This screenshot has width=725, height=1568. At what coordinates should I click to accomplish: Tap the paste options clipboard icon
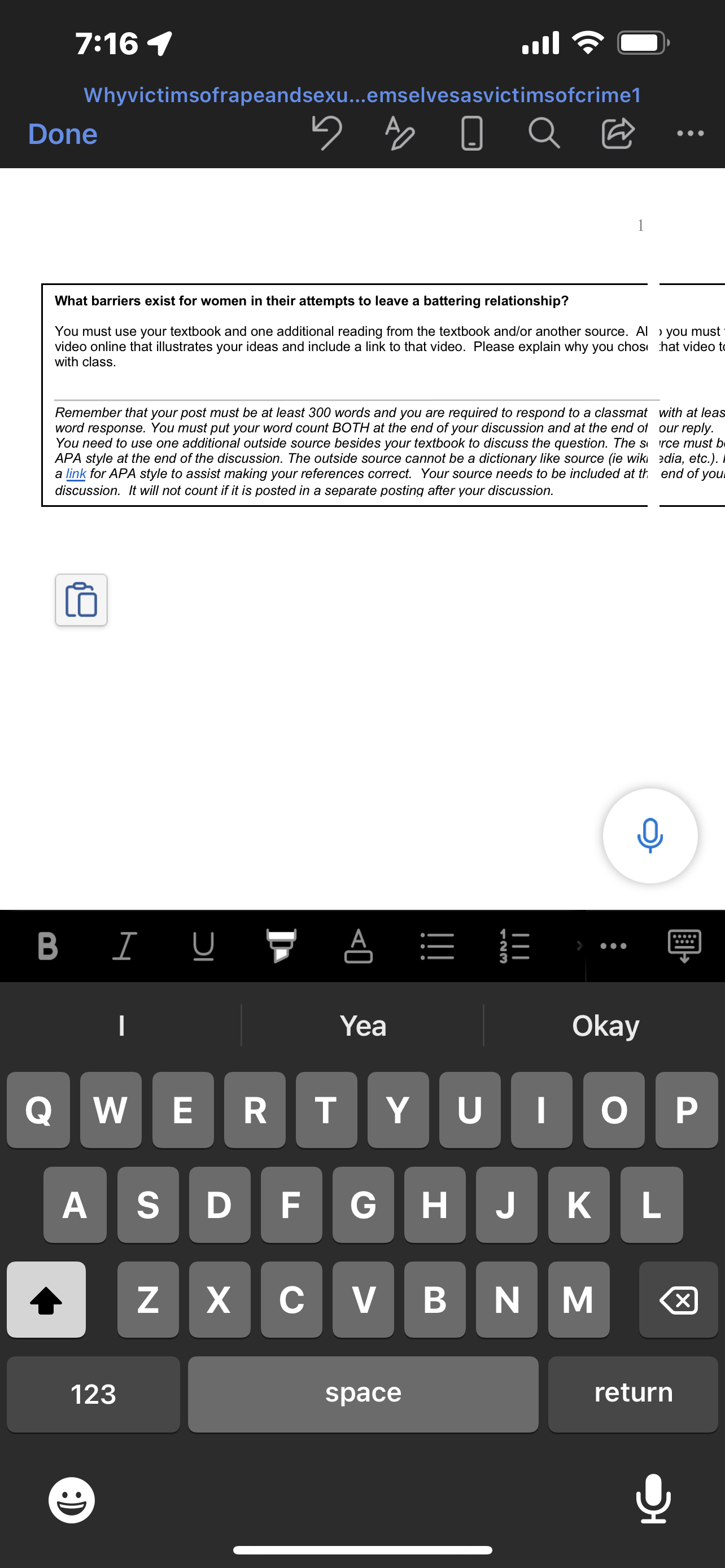[81, 599]
